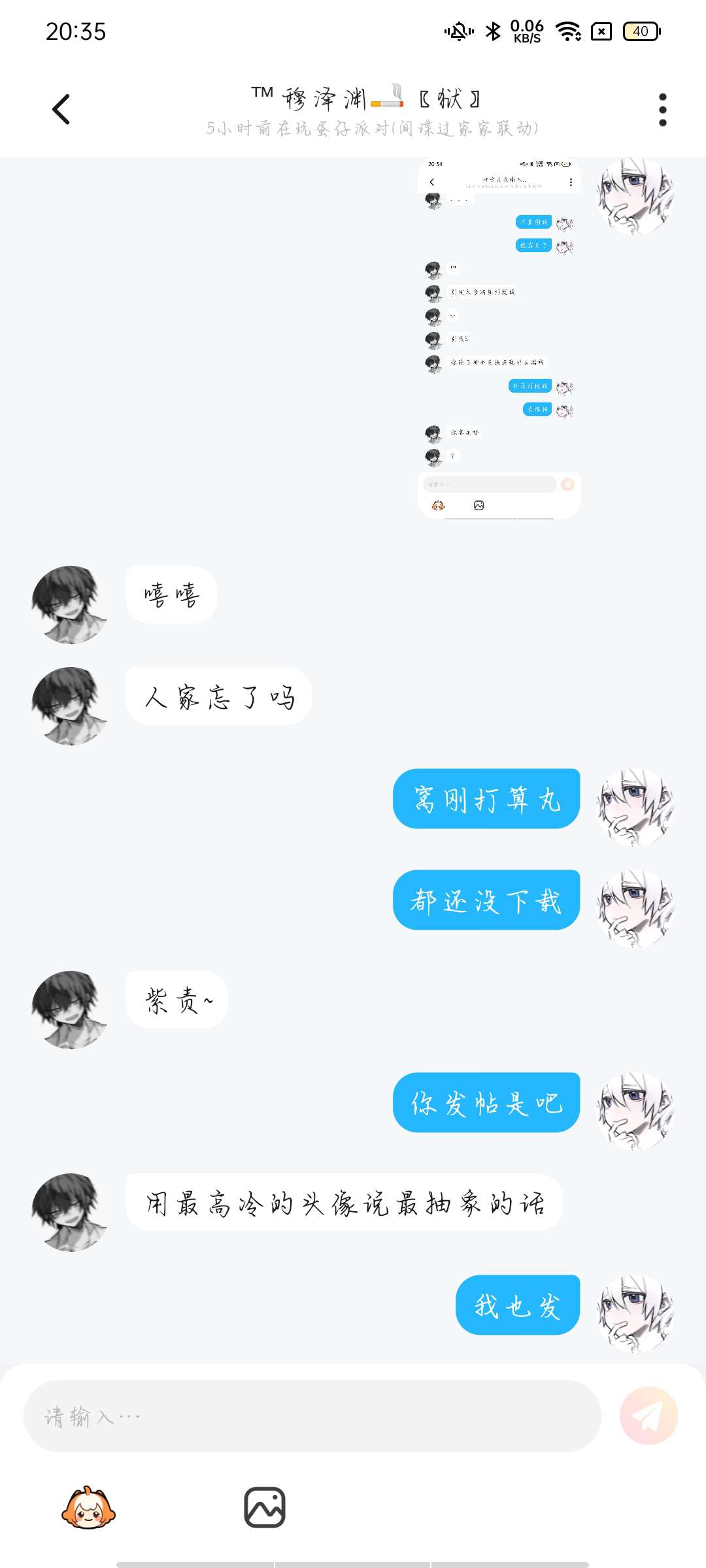Open the avatar beside 人家忘了吗
The width and height of the screenshot is (706, 1568).
71,706
